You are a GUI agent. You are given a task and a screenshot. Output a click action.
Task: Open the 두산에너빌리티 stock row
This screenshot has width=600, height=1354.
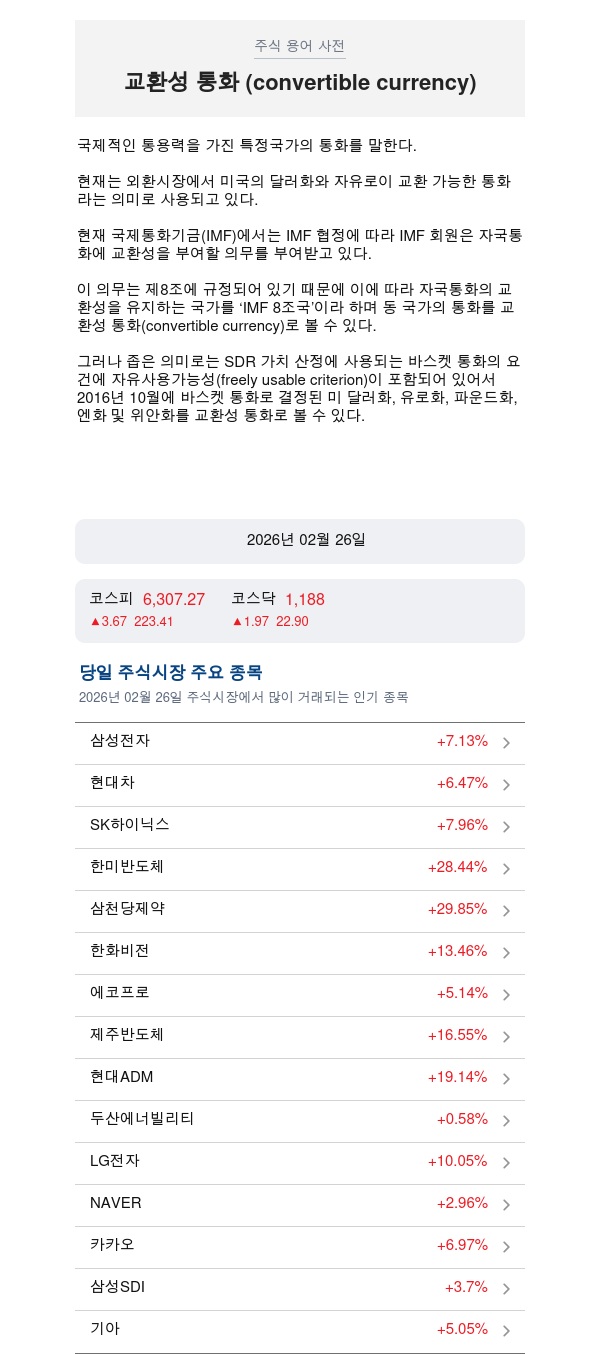pyautogui.click(x=299, y=1120)
